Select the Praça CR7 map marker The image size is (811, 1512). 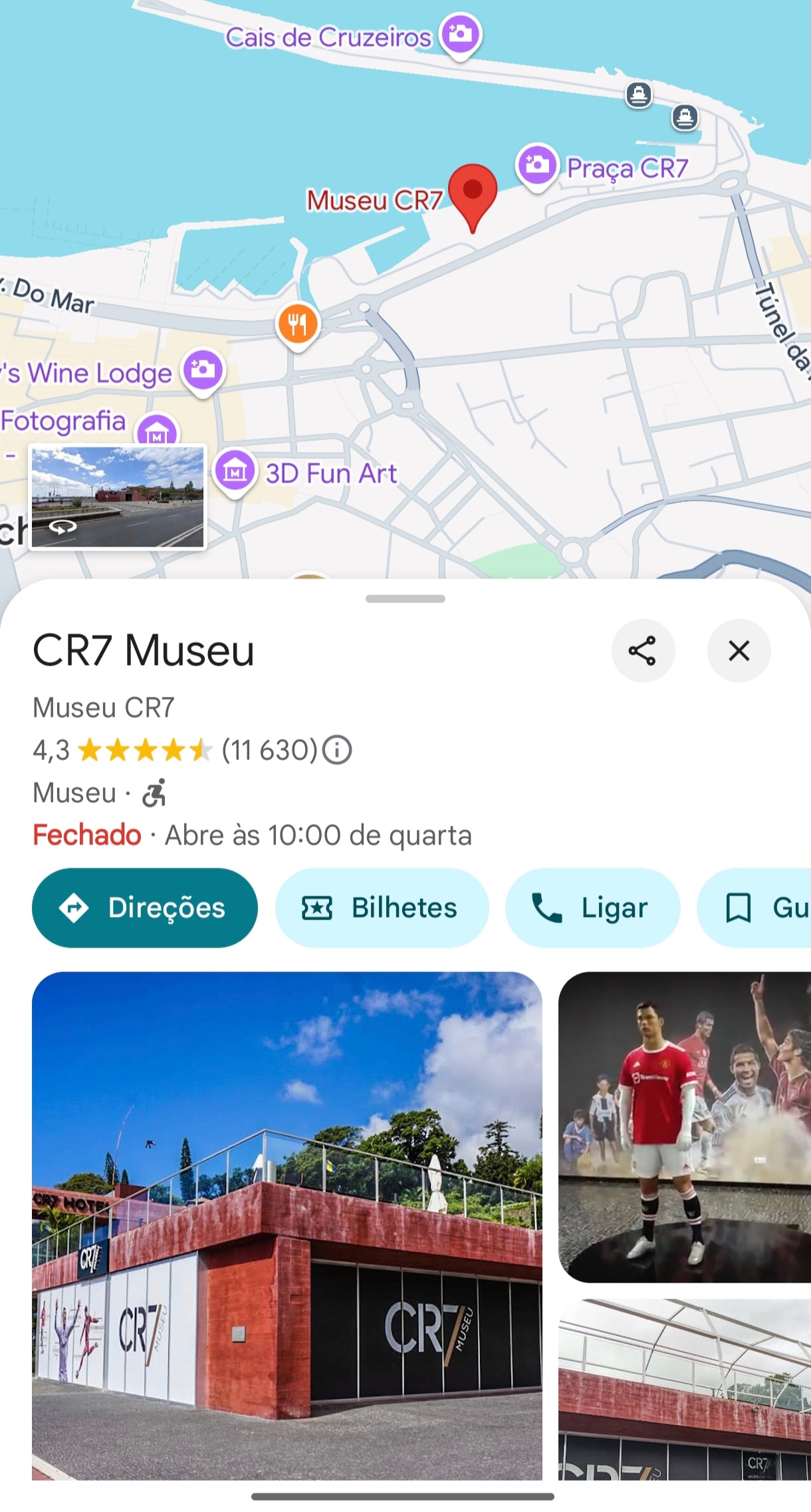[537, 165]
